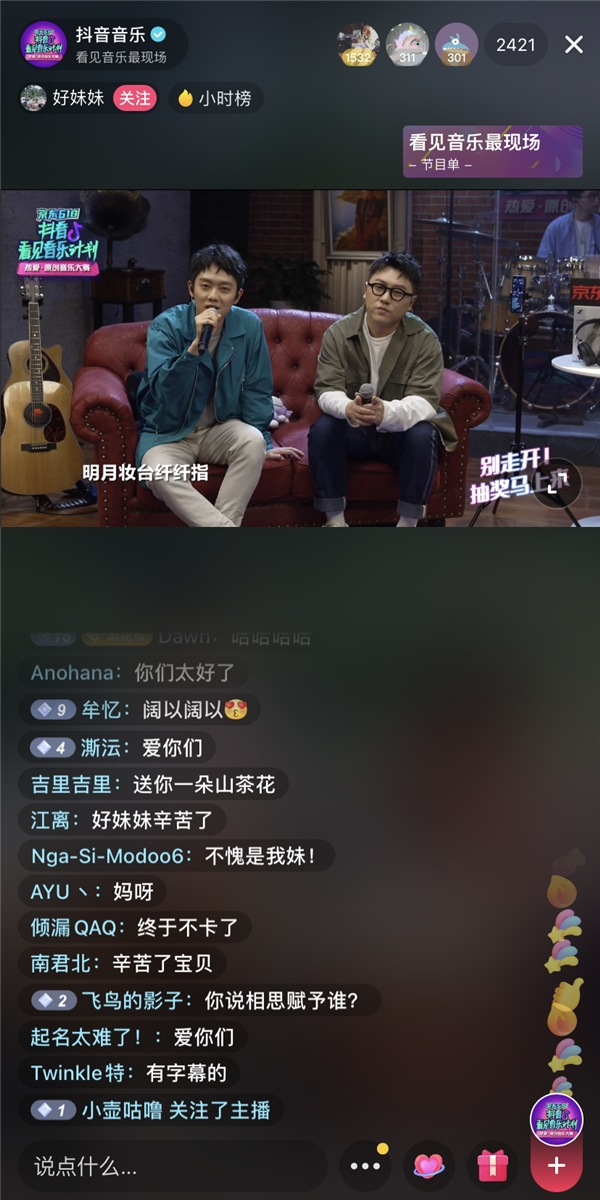Close the live stream
This screenshot has width=600, height=1200.
[574, 45]
